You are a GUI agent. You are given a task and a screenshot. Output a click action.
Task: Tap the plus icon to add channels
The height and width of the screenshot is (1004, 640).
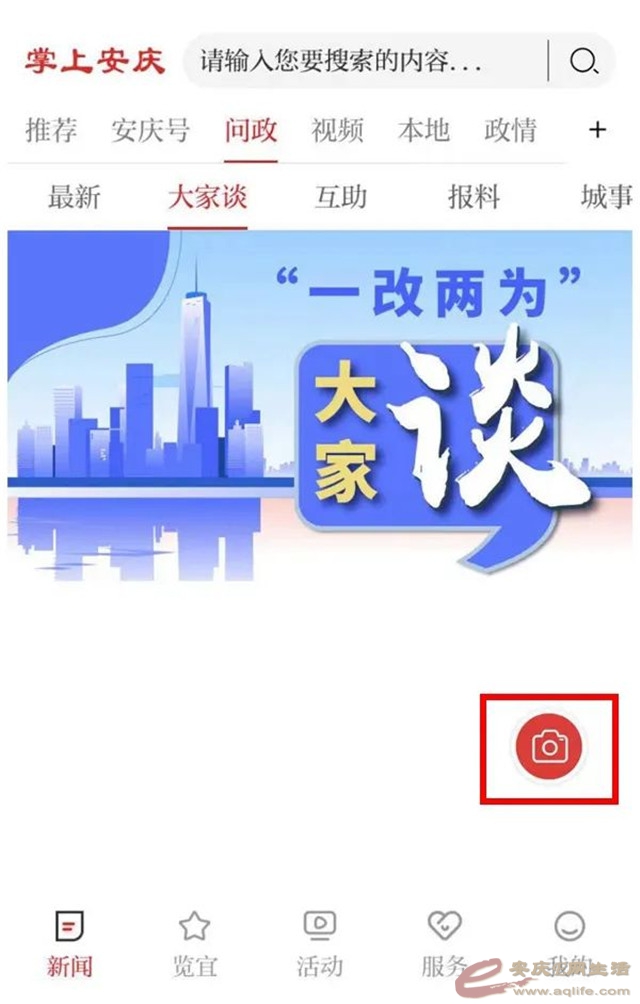(x=597, y=130)
